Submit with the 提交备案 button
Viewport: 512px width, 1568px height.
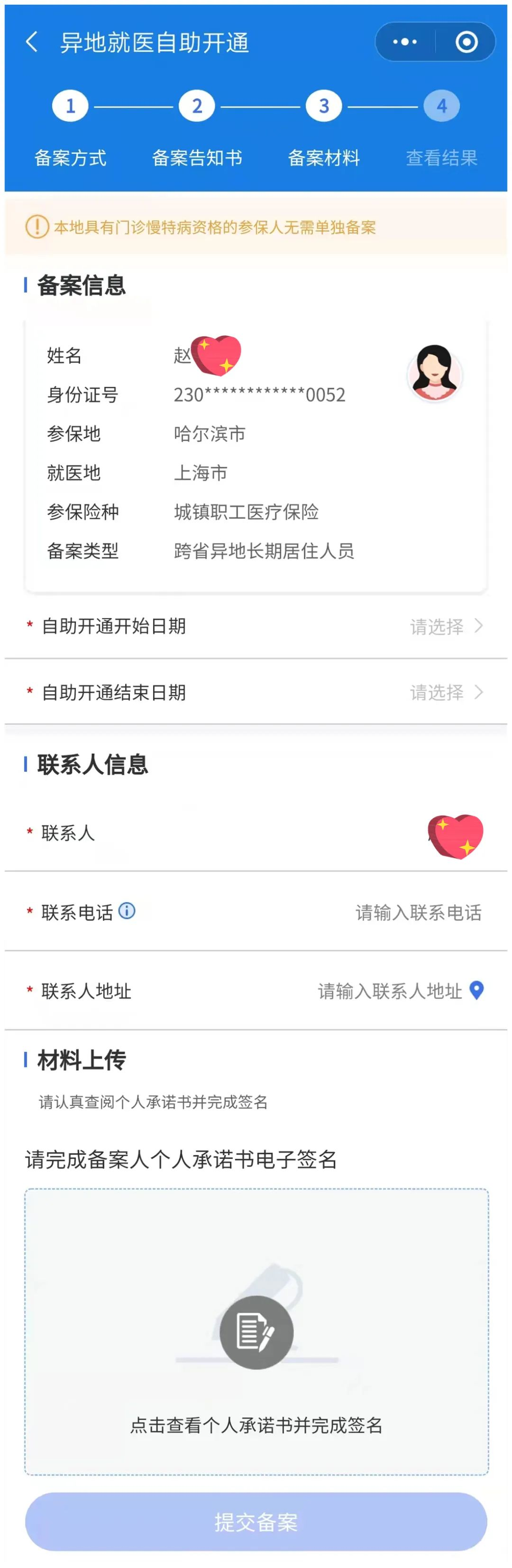click(x=256, y=1522)
